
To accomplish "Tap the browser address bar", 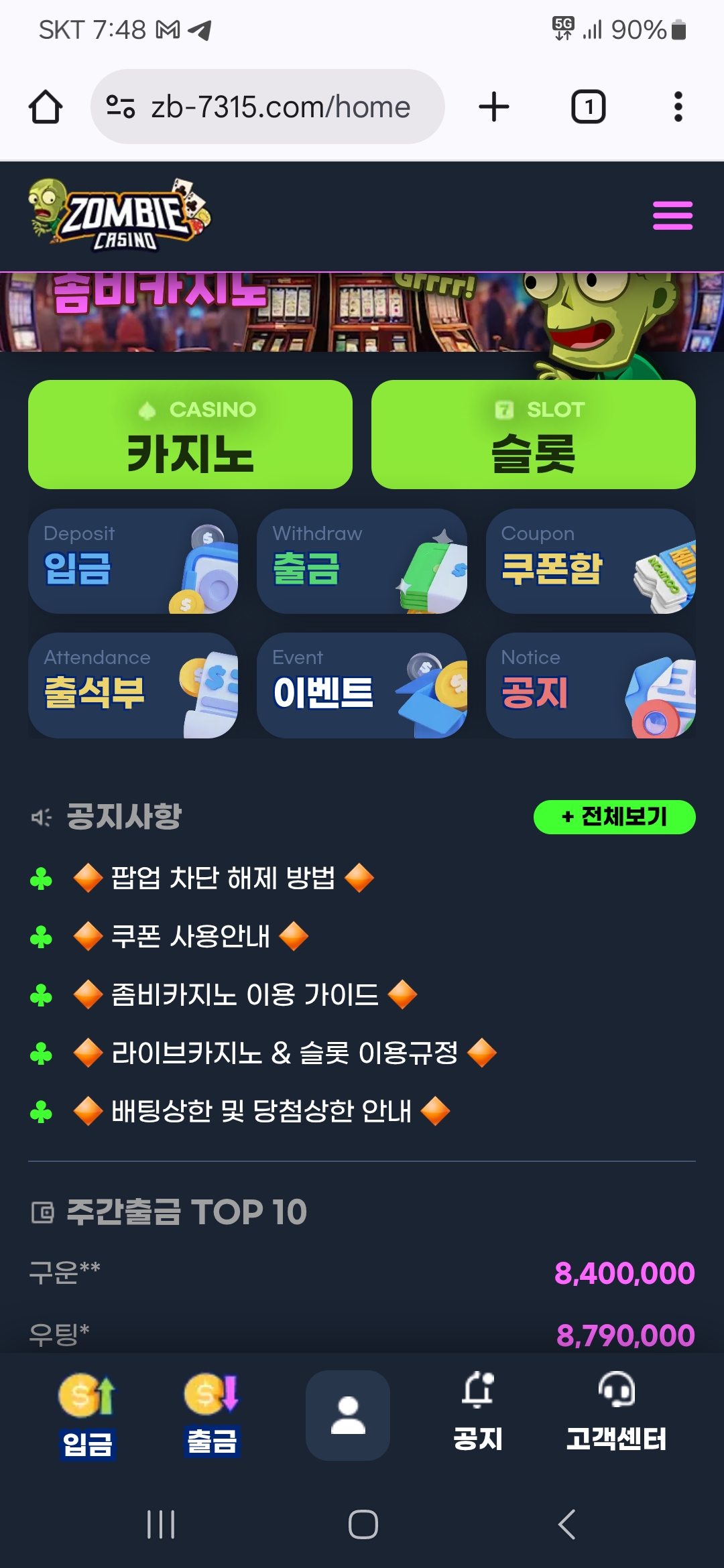I will point(267,107).
